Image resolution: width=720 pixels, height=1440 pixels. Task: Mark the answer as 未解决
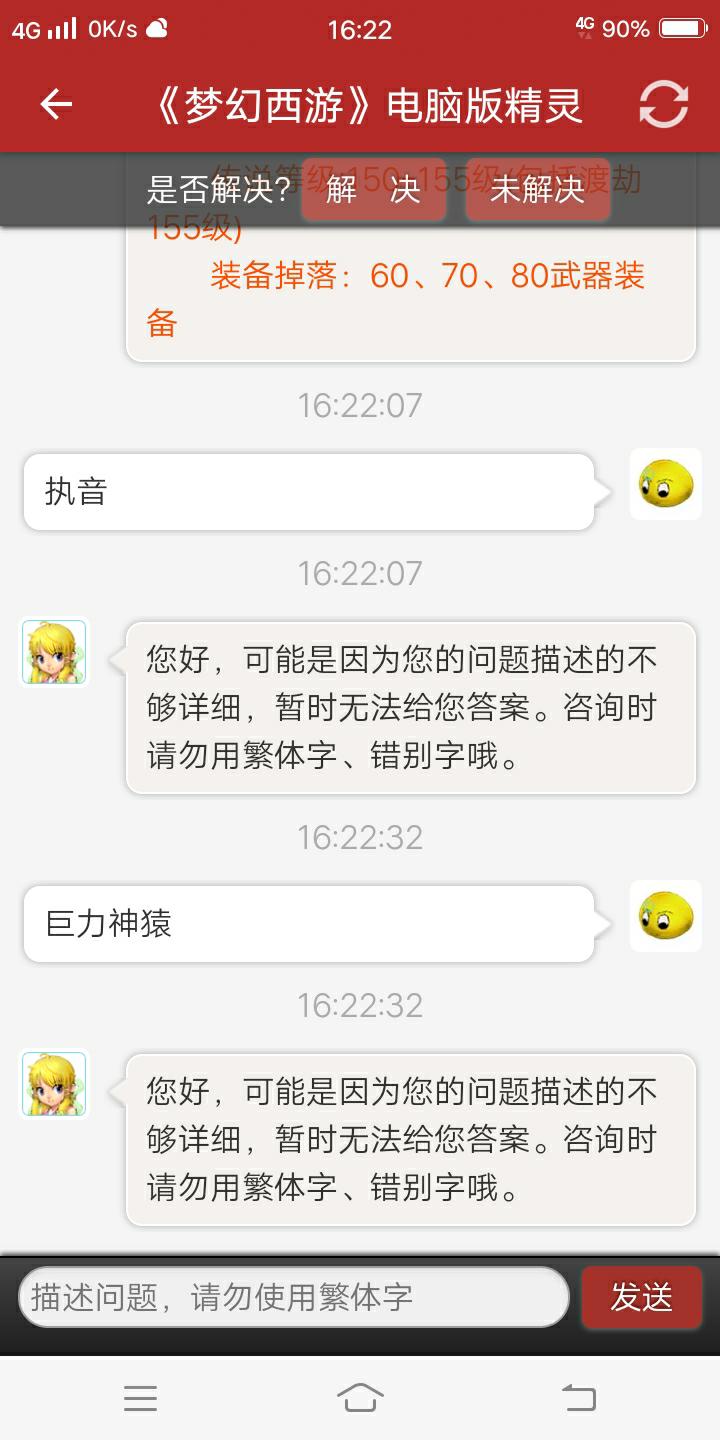coord(538,189)
